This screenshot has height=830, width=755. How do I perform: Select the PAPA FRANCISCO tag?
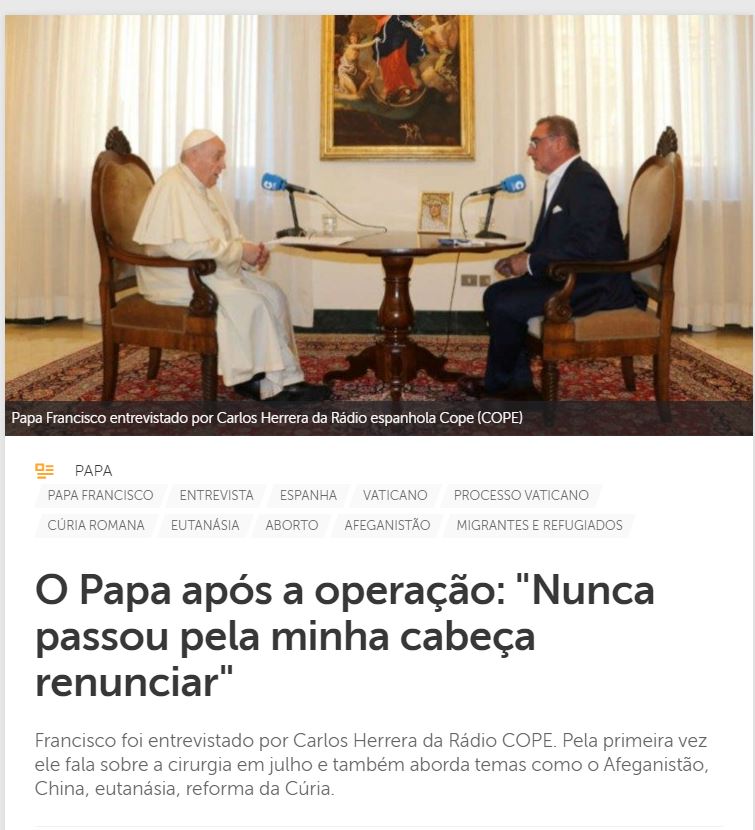[100, 495]
